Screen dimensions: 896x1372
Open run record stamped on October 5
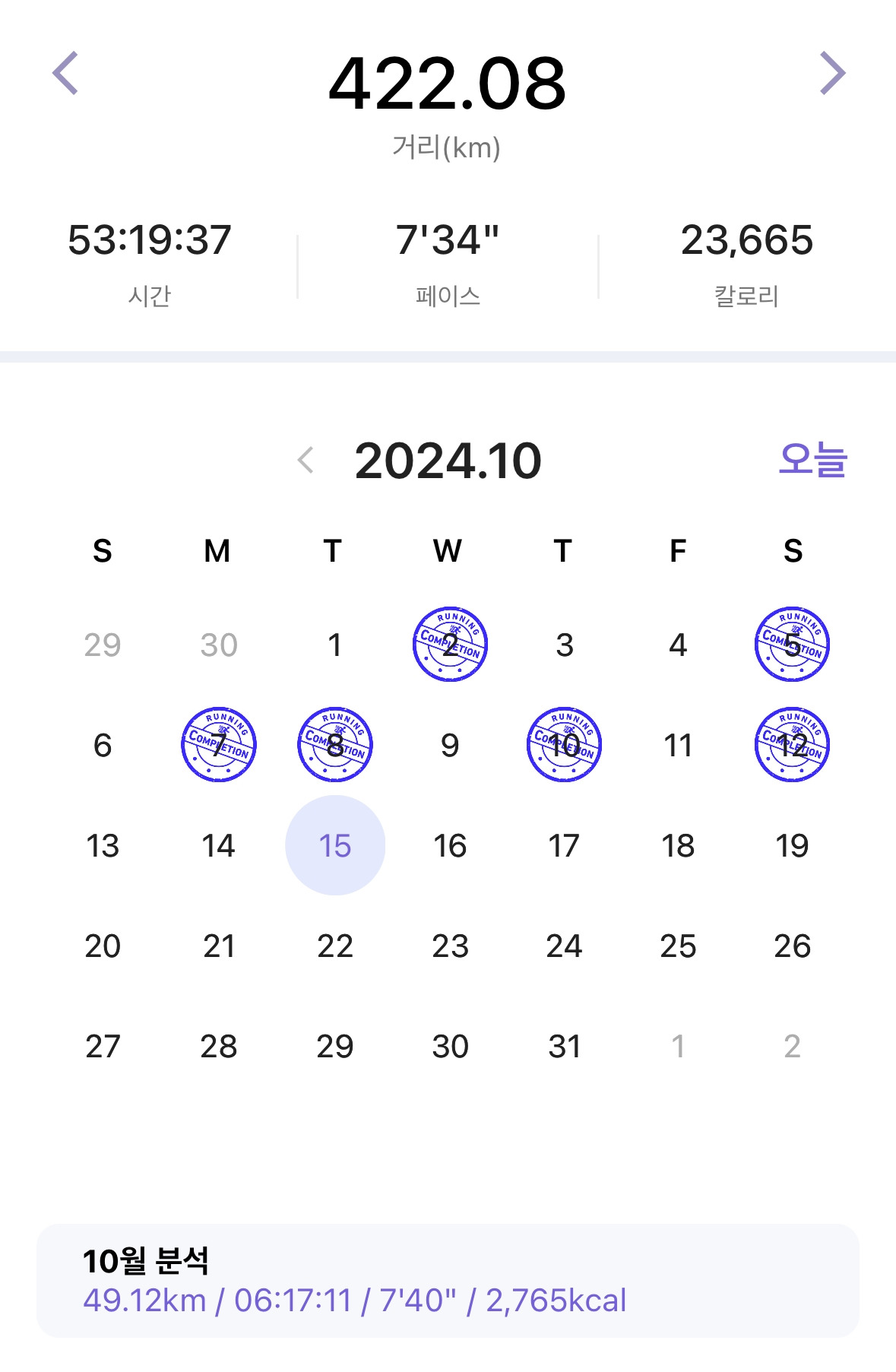tap(792, 645)
